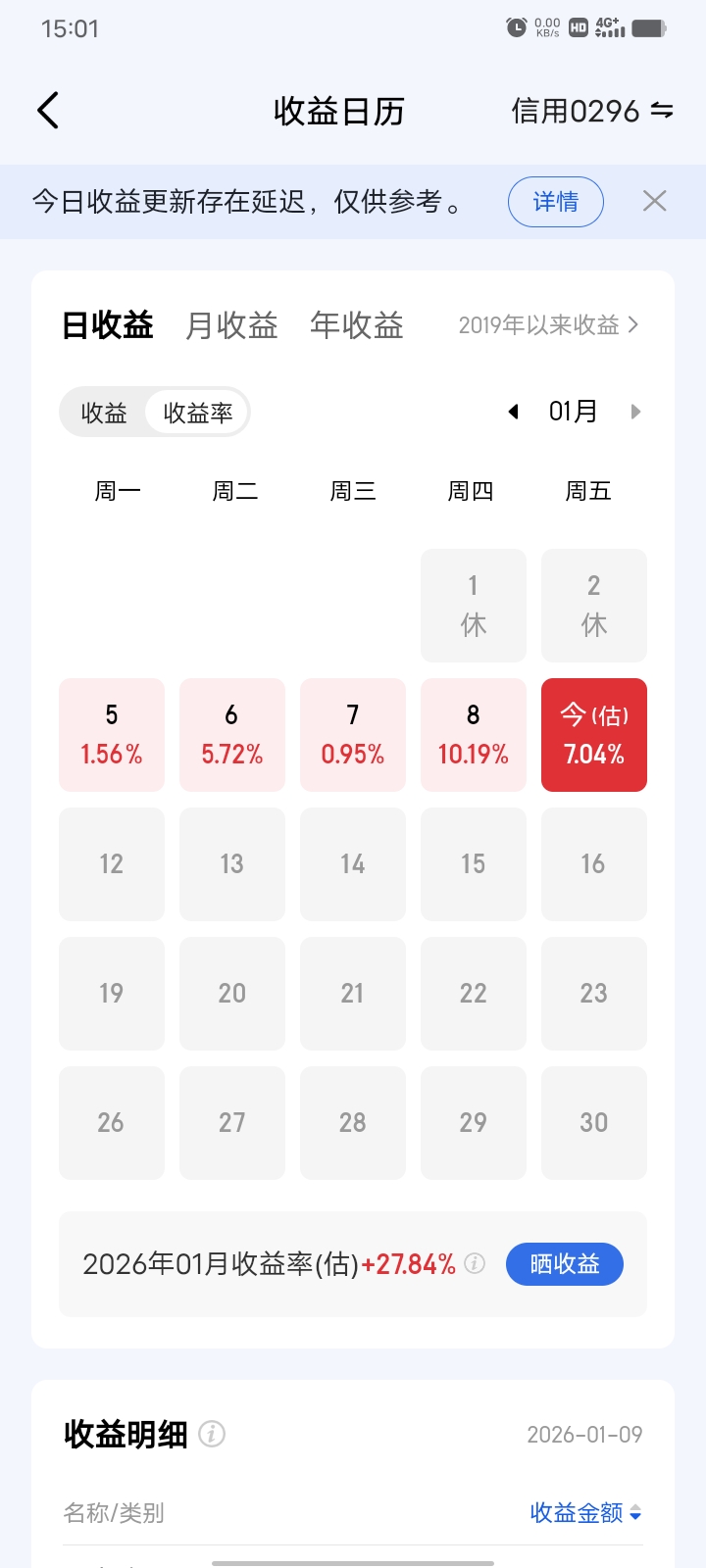This screenshot has height=1568, width=706.
Task: Switch to 月收益 tab
Action: 231,325
